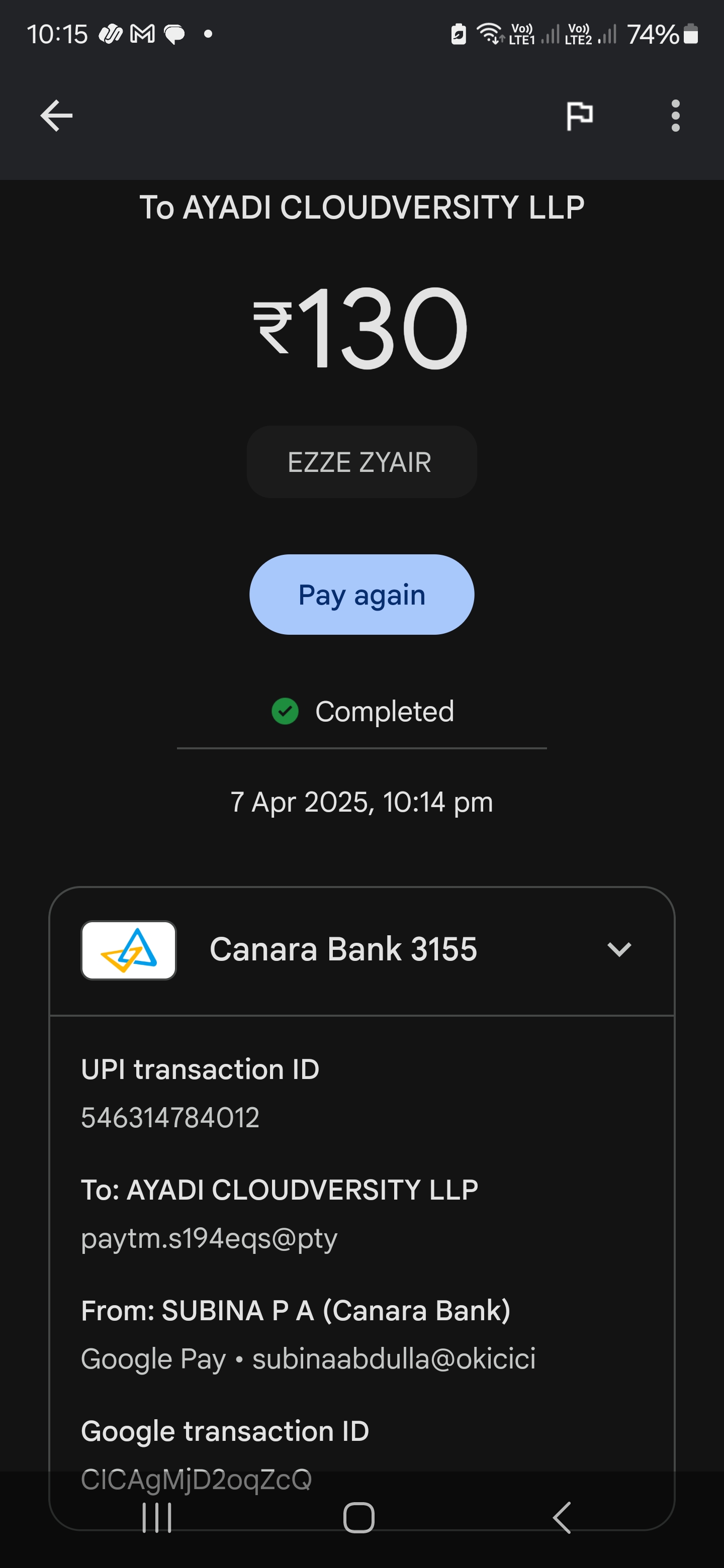Viewport: 724px width, 1568px height.
Task: Report this transaction with the flag icon
Action: point(579,116)
